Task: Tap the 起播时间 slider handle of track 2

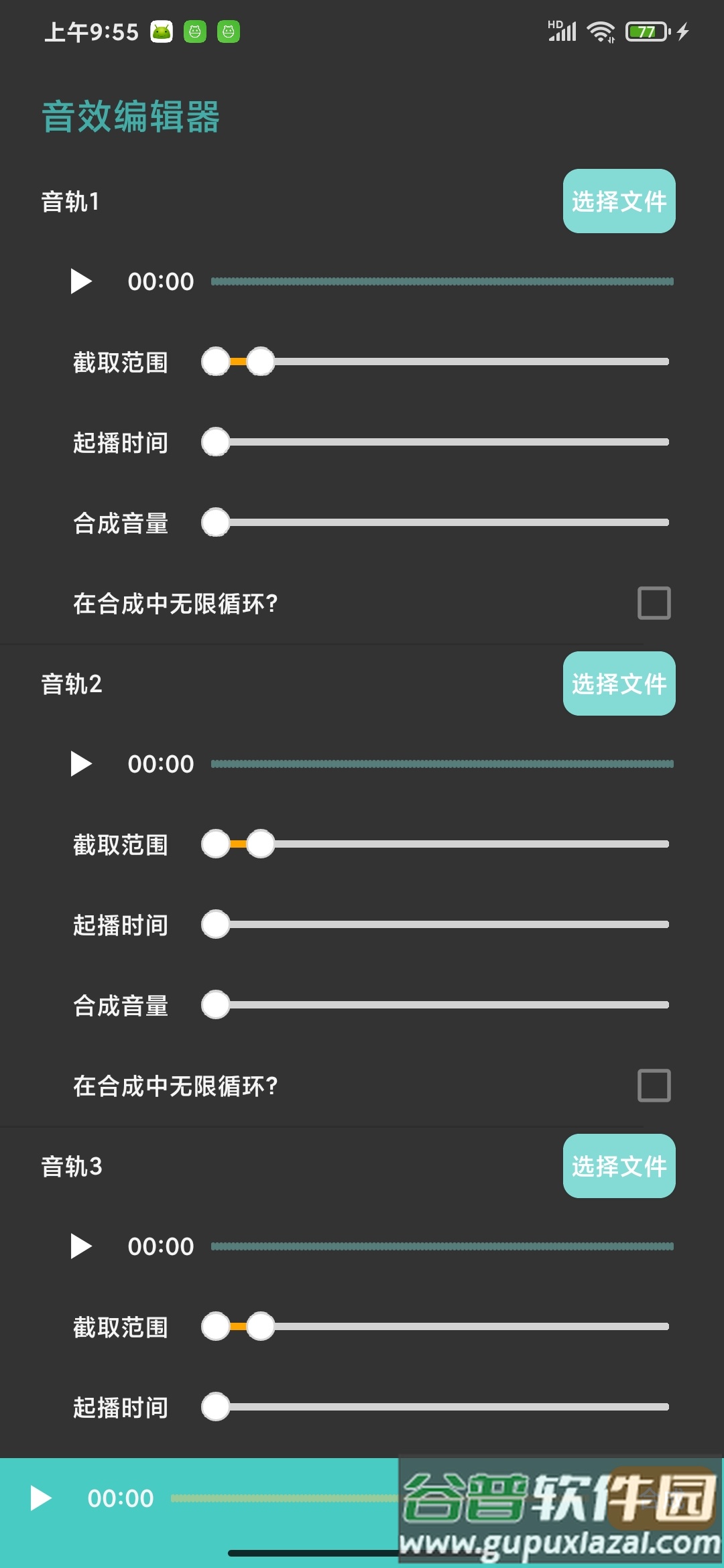Action: [x=216, y=925]
